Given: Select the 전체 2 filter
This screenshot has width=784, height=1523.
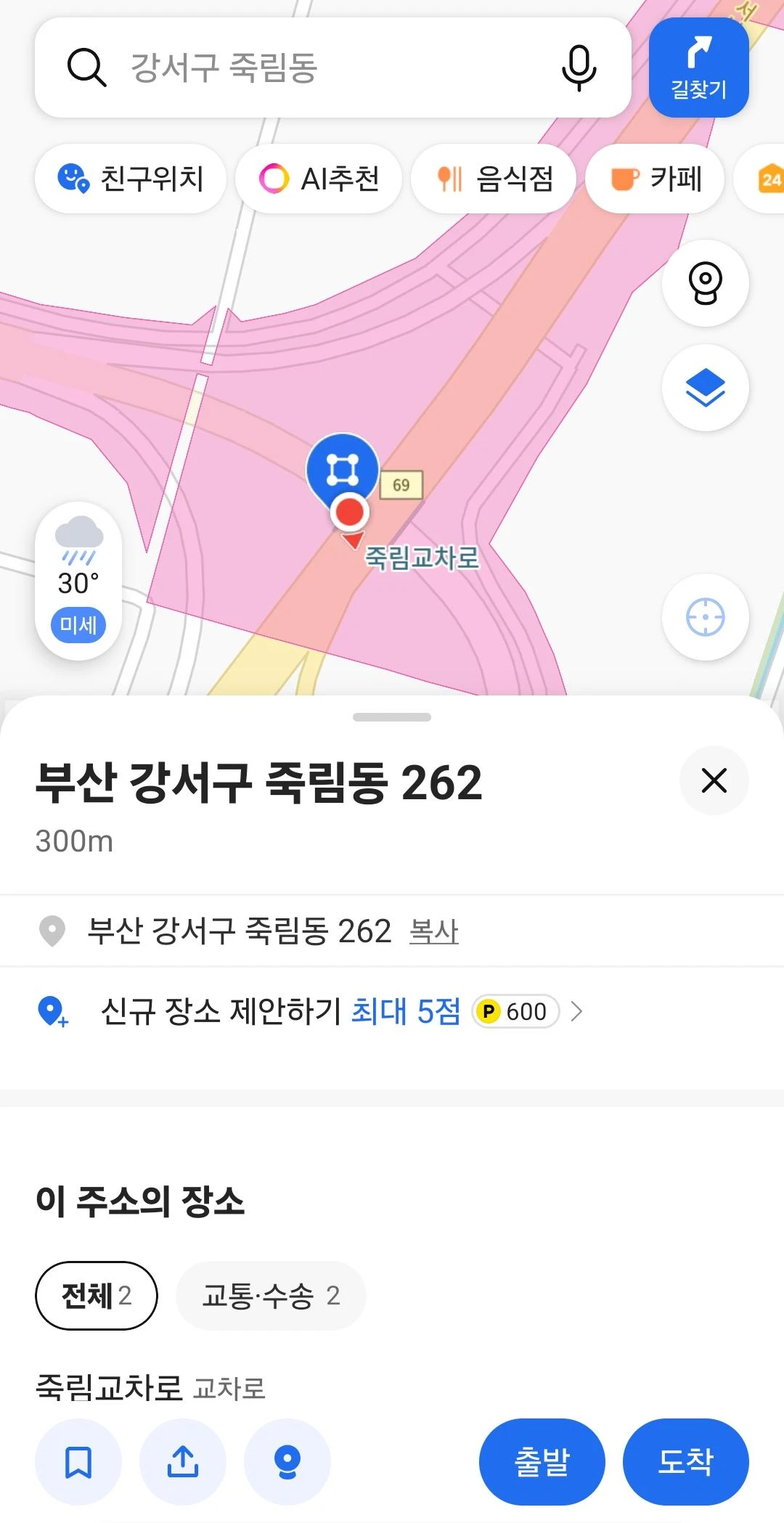Looking at the screenshot, I should [x=97, y=1296].
